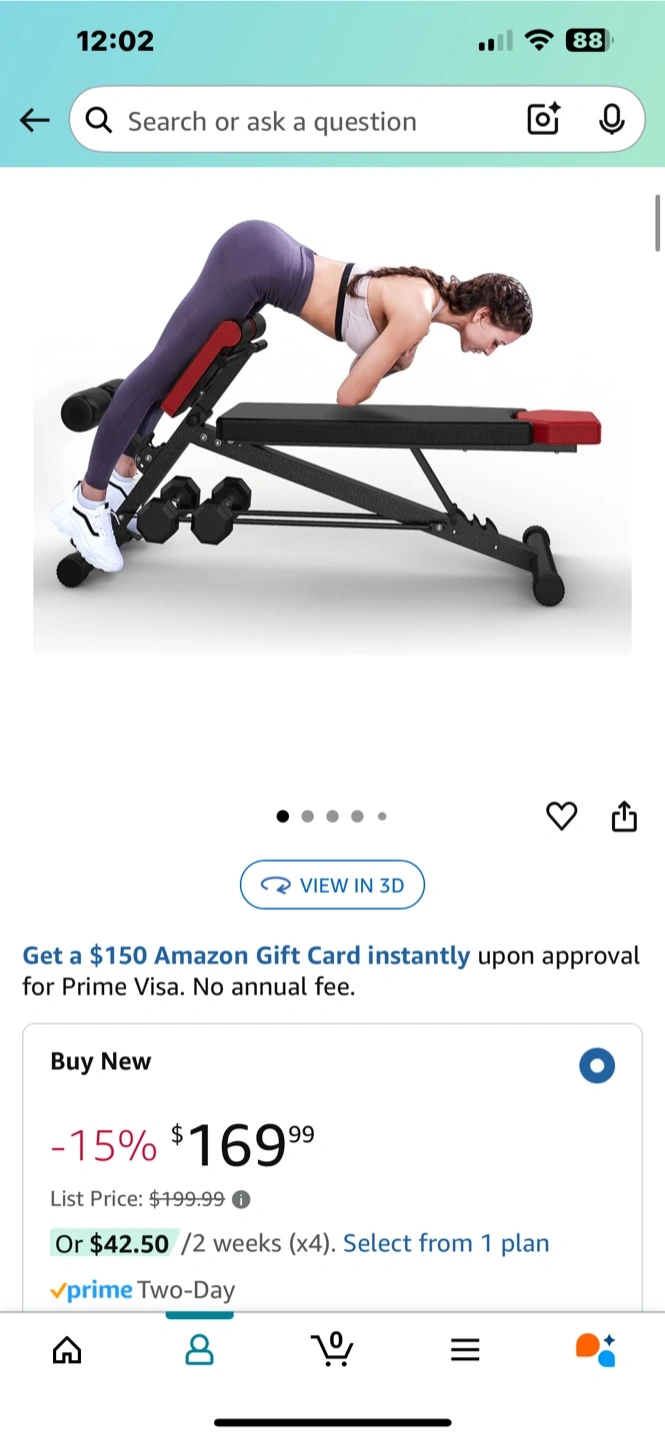Open the workout bench product image
Image resolution: width=665 pixels, height=1440 pixels.
point(332,420)
